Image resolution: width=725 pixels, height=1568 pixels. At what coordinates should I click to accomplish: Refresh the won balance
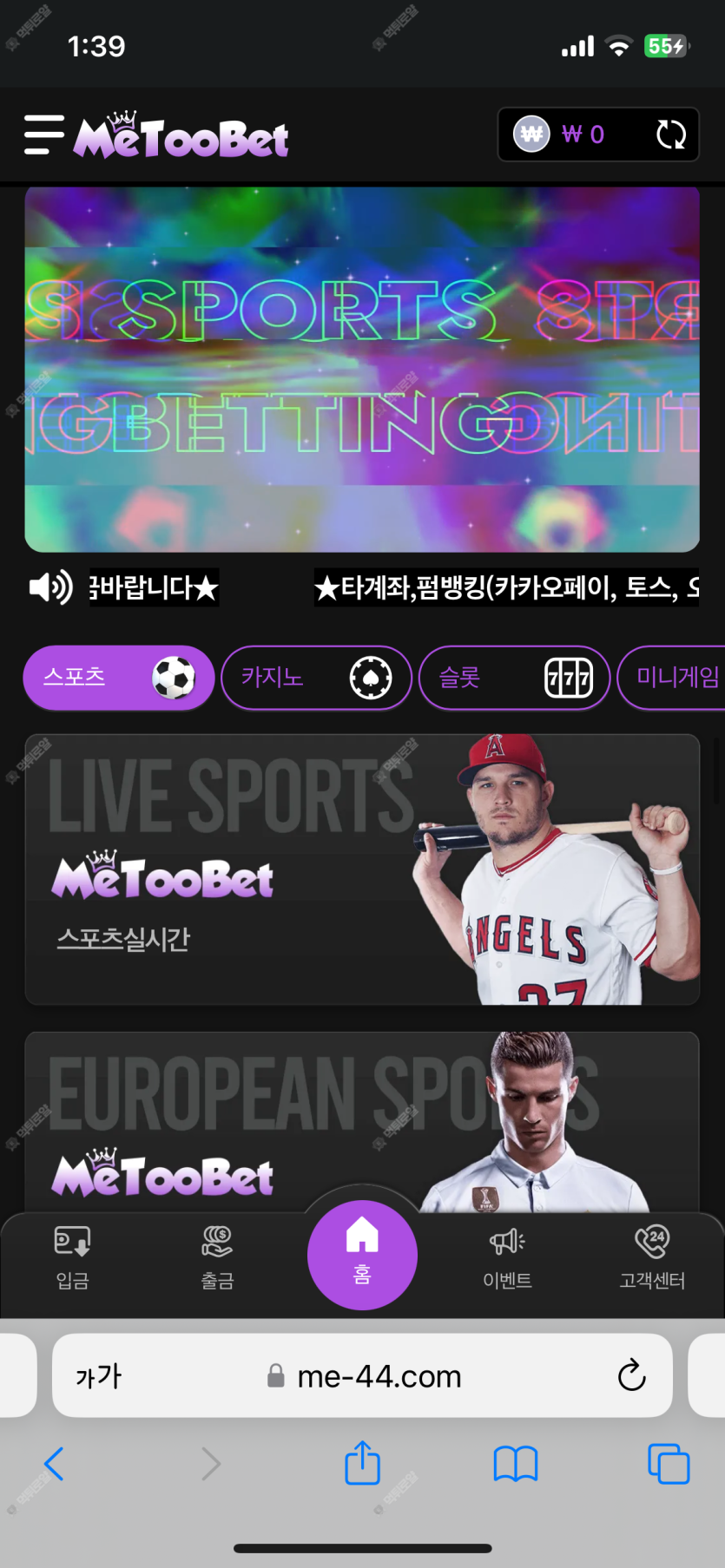[670, 134]
